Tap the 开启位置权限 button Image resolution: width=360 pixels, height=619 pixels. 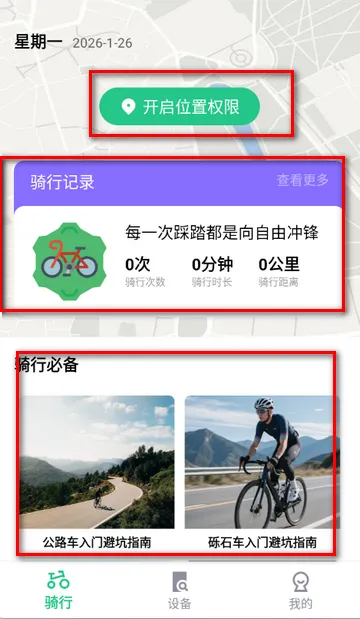click(180, 107)
